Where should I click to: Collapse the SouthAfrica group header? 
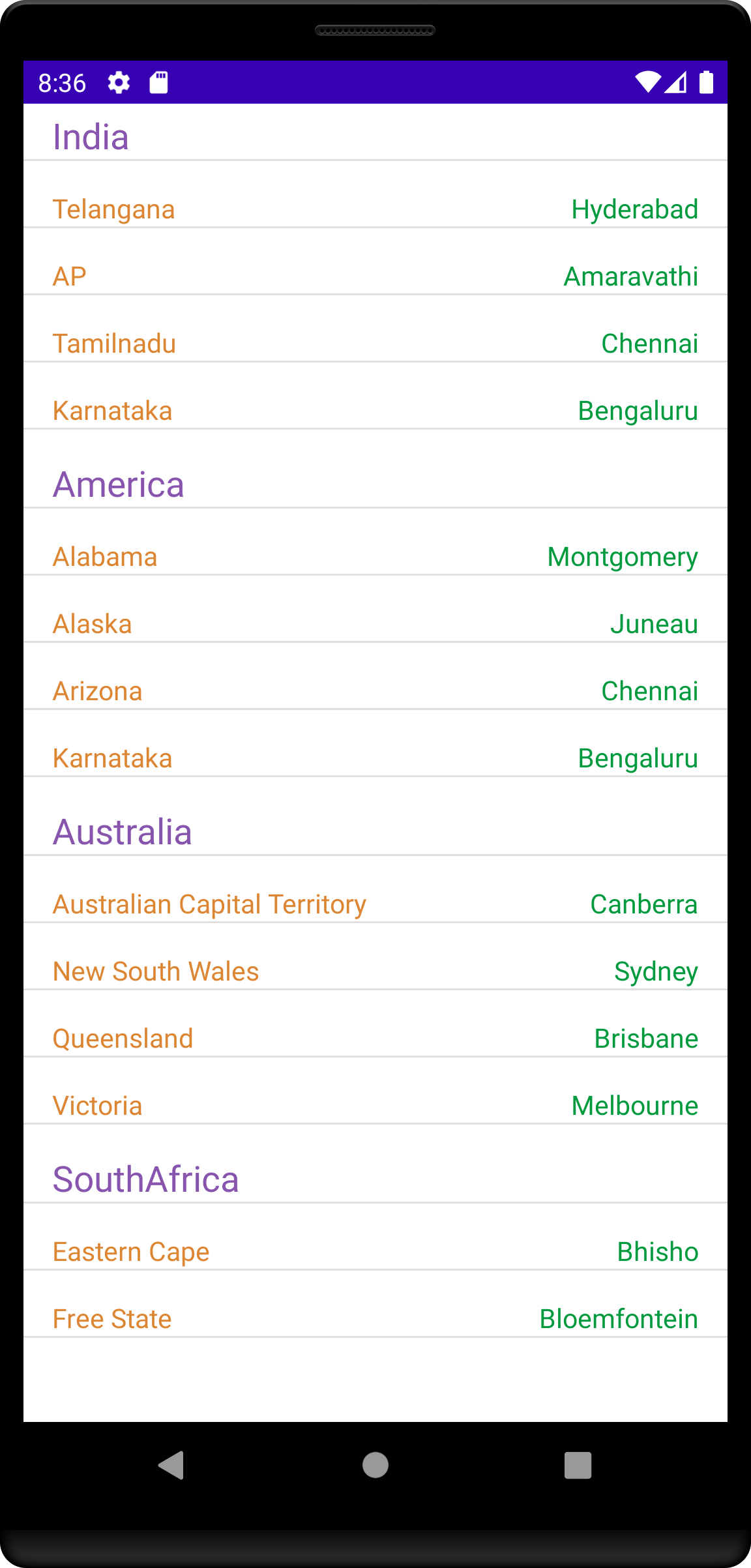(375, 1164)
